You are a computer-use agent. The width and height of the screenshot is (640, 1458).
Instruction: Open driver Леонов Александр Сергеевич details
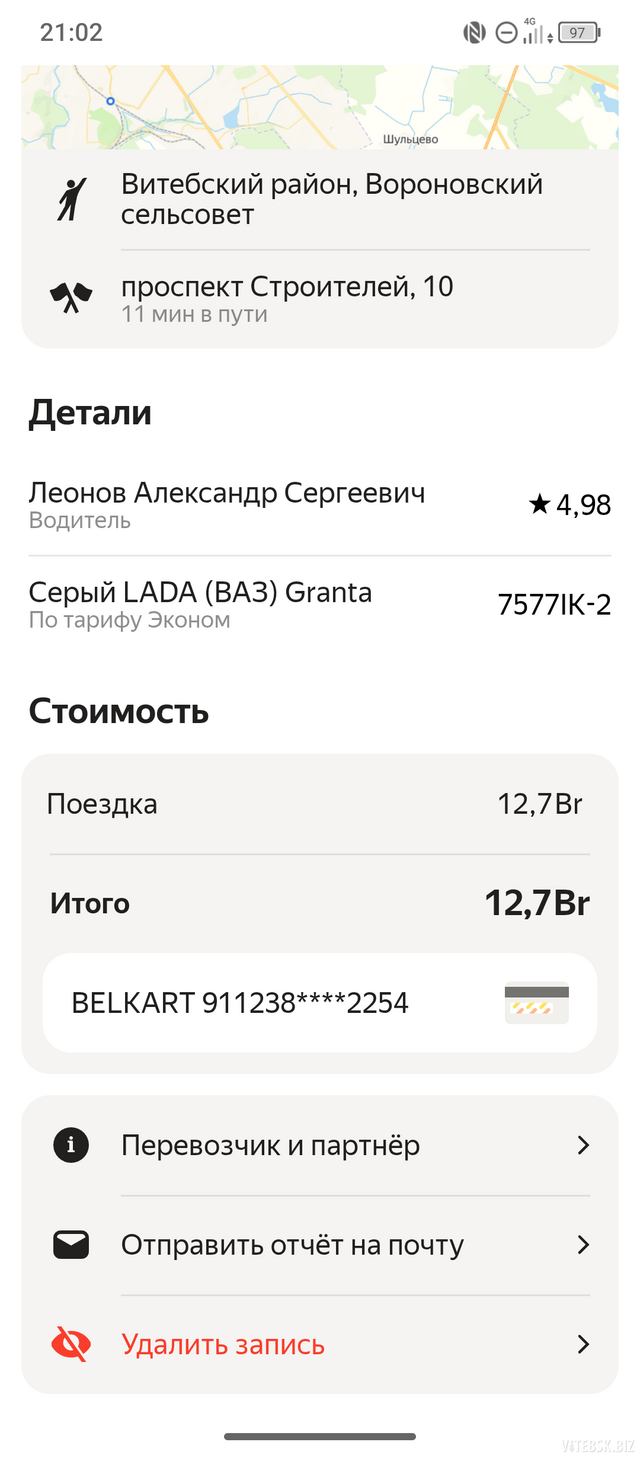point(320,505)
